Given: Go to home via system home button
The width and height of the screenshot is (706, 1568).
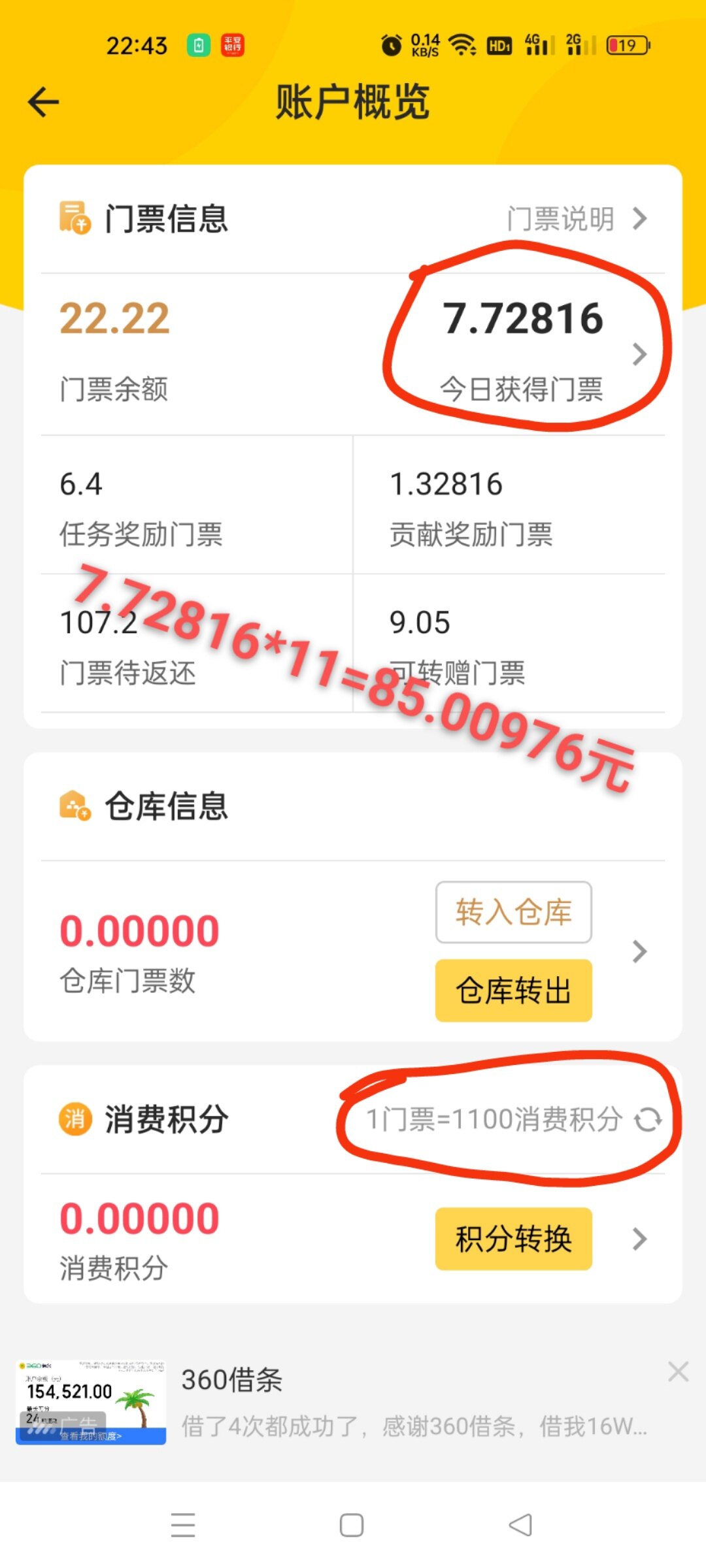Looking at the screenshot, I should pyautogui.click(x=352, y=1526).
